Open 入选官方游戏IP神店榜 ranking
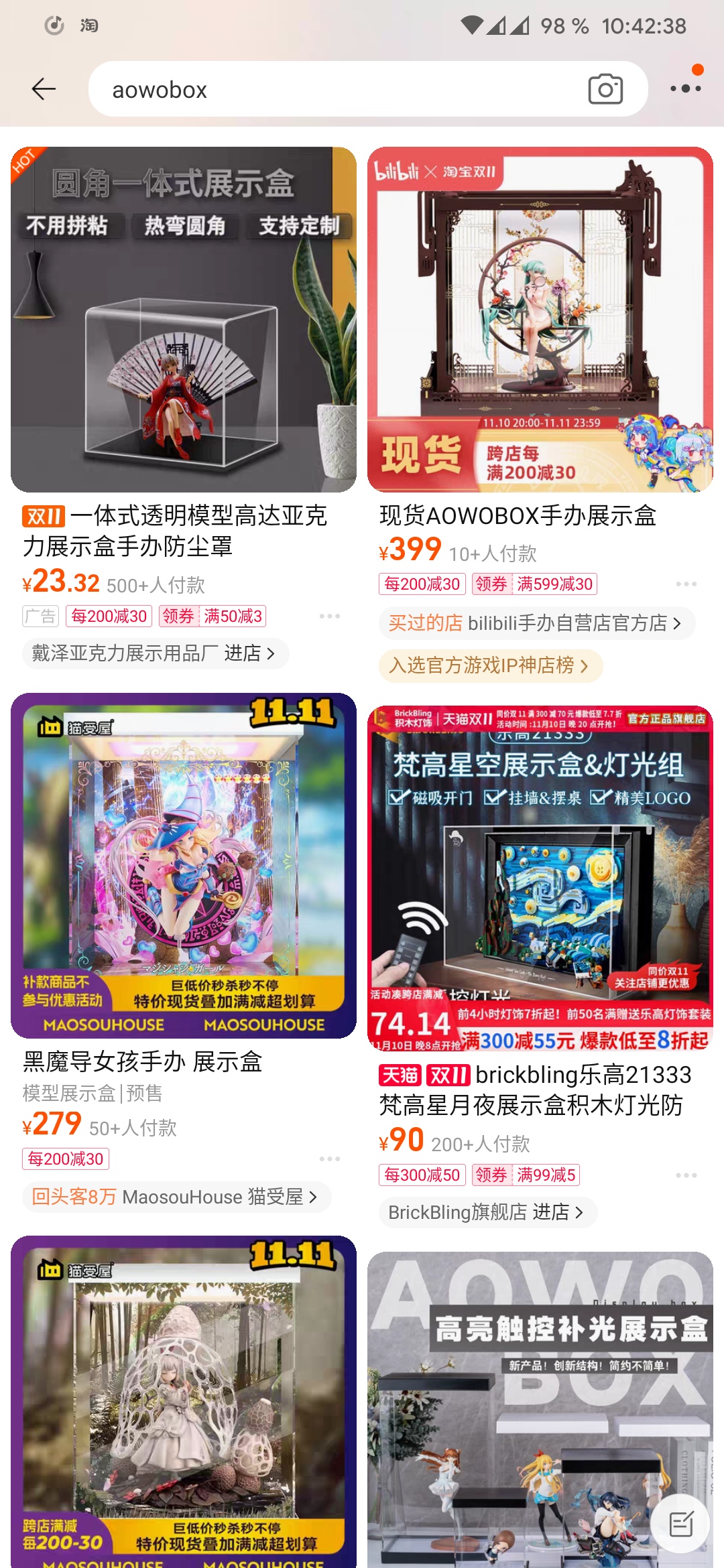The height and width of the screenshot is (1568, 724). tap(491, 665)
